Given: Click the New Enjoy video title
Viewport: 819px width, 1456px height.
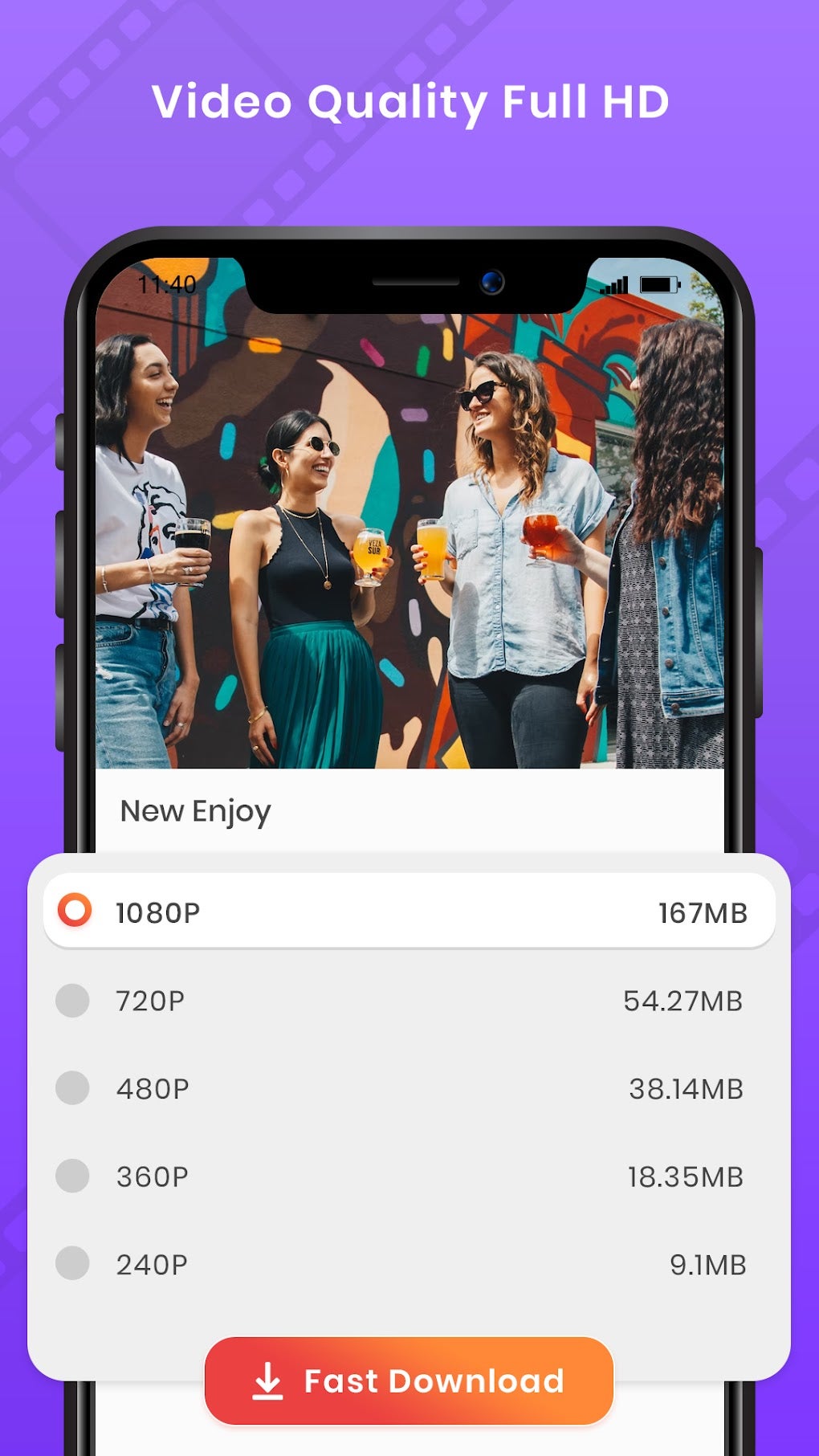Looking at the screenshot, I should point(195,810).
